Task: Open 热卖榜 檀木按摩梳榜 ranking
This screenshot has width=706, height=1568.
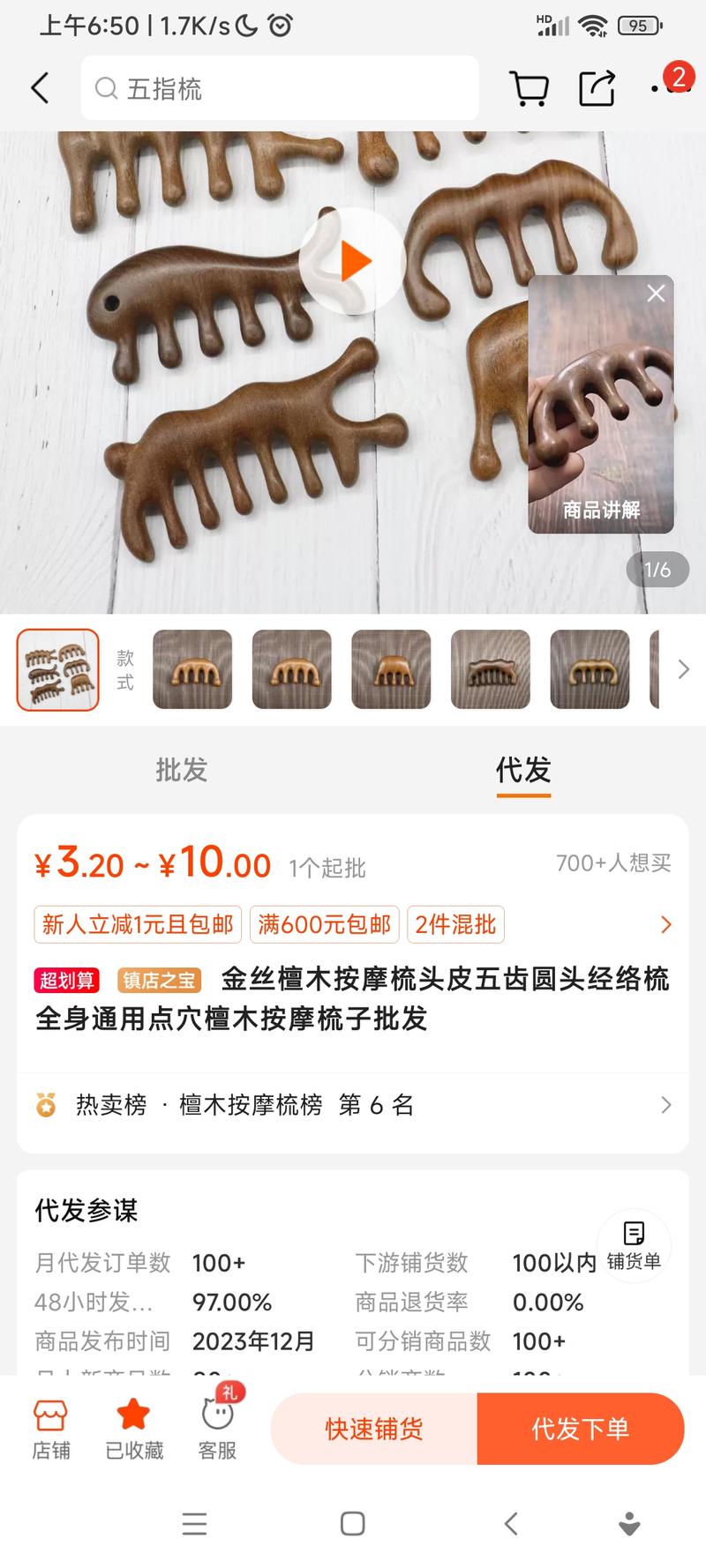Action: tap(353, 1105)
